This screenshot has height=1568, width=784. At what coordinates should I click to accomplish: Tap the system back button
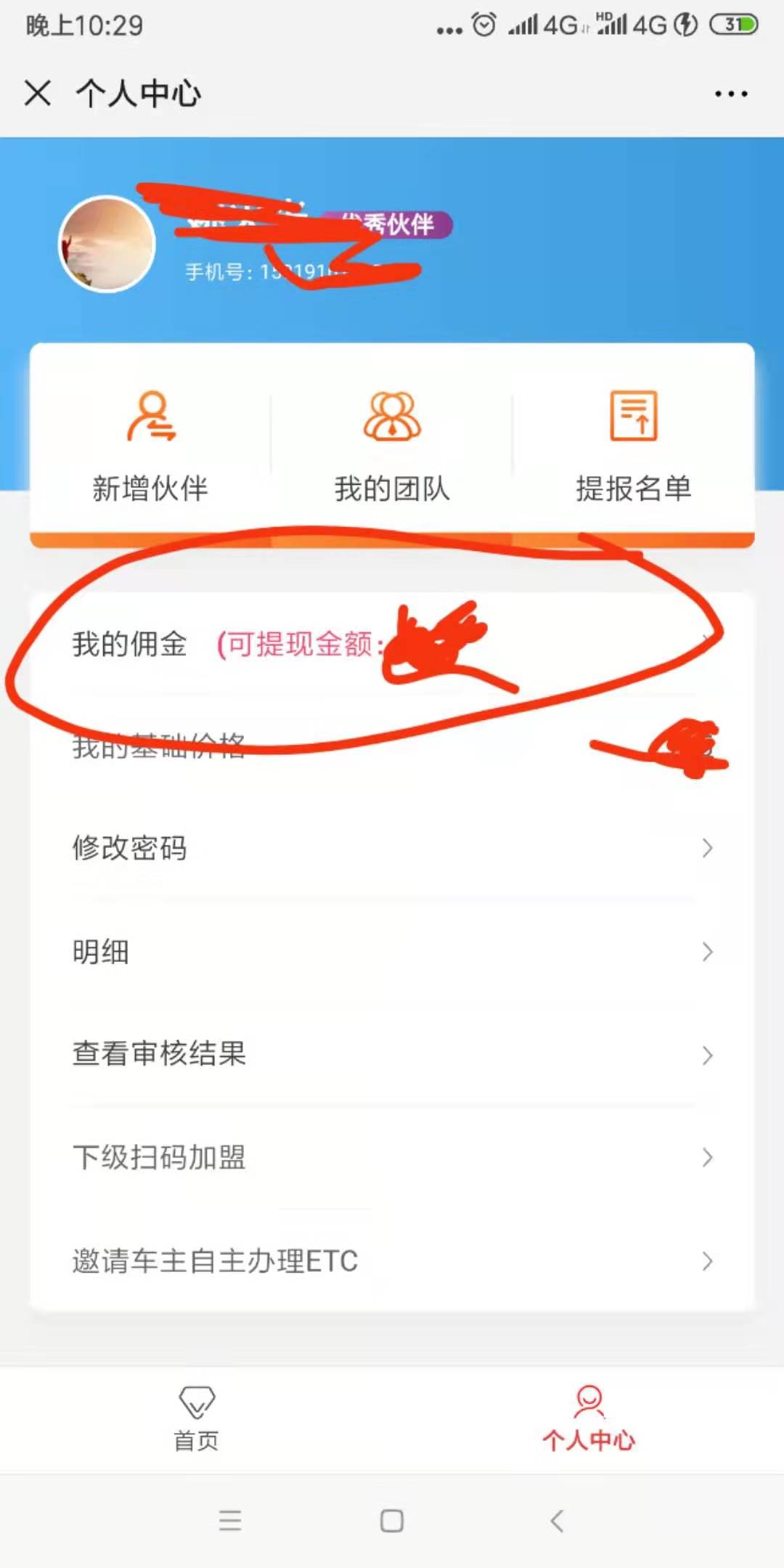(x=557, y=1520)
